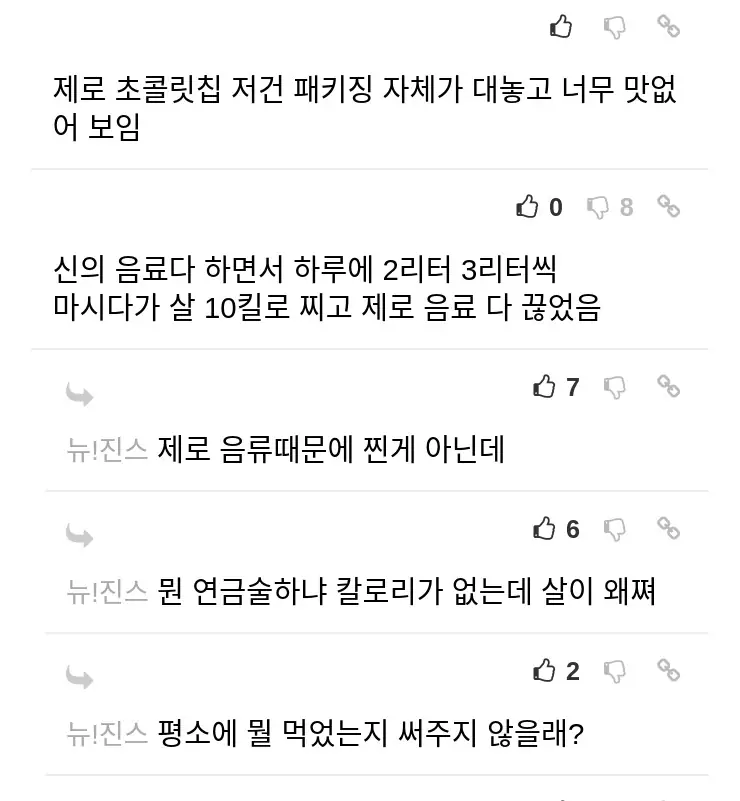Image resolution: width=740 pixels, height=801 pixels.
Task: Copy link of the 연금술 reply
Action: coord(668,527)
